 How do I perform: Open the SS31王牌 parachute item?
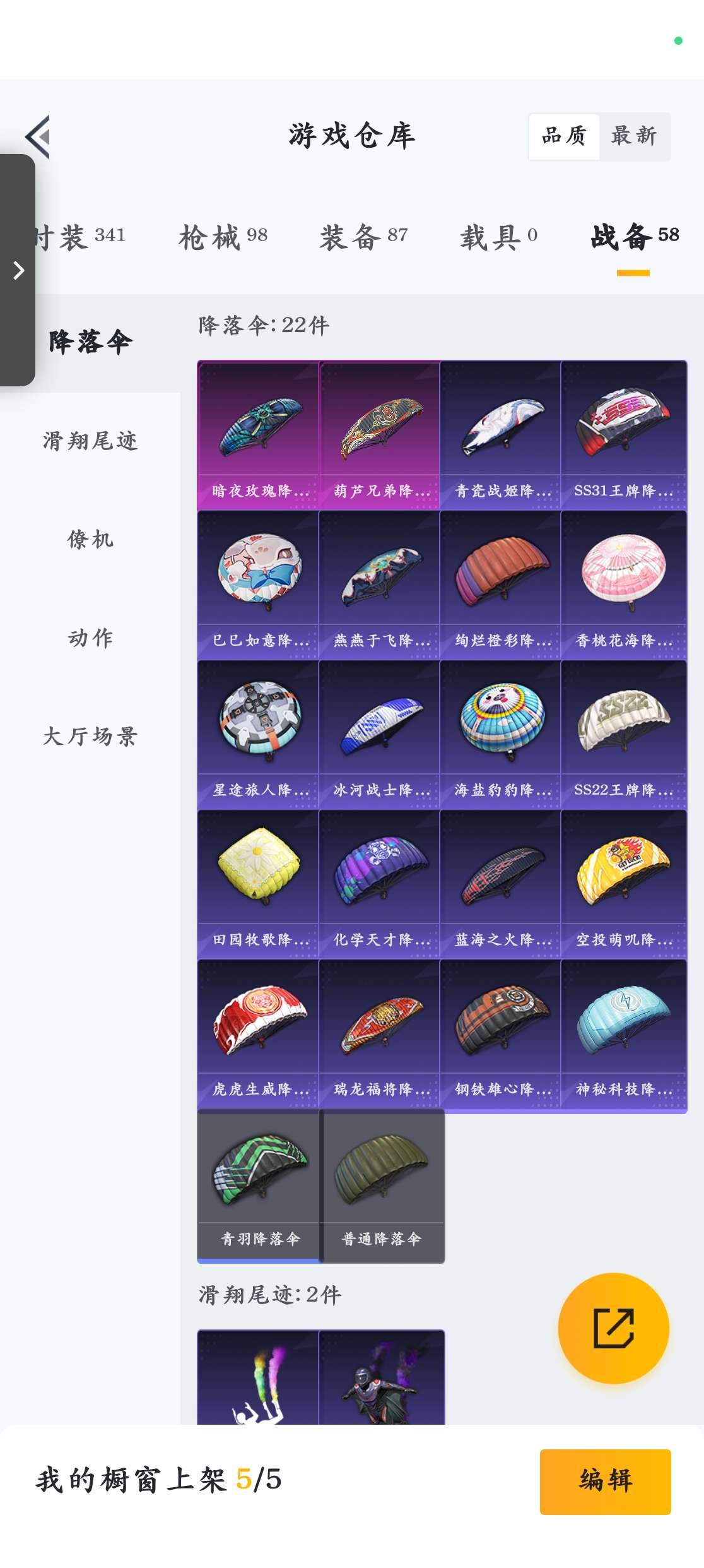(623, 436)
